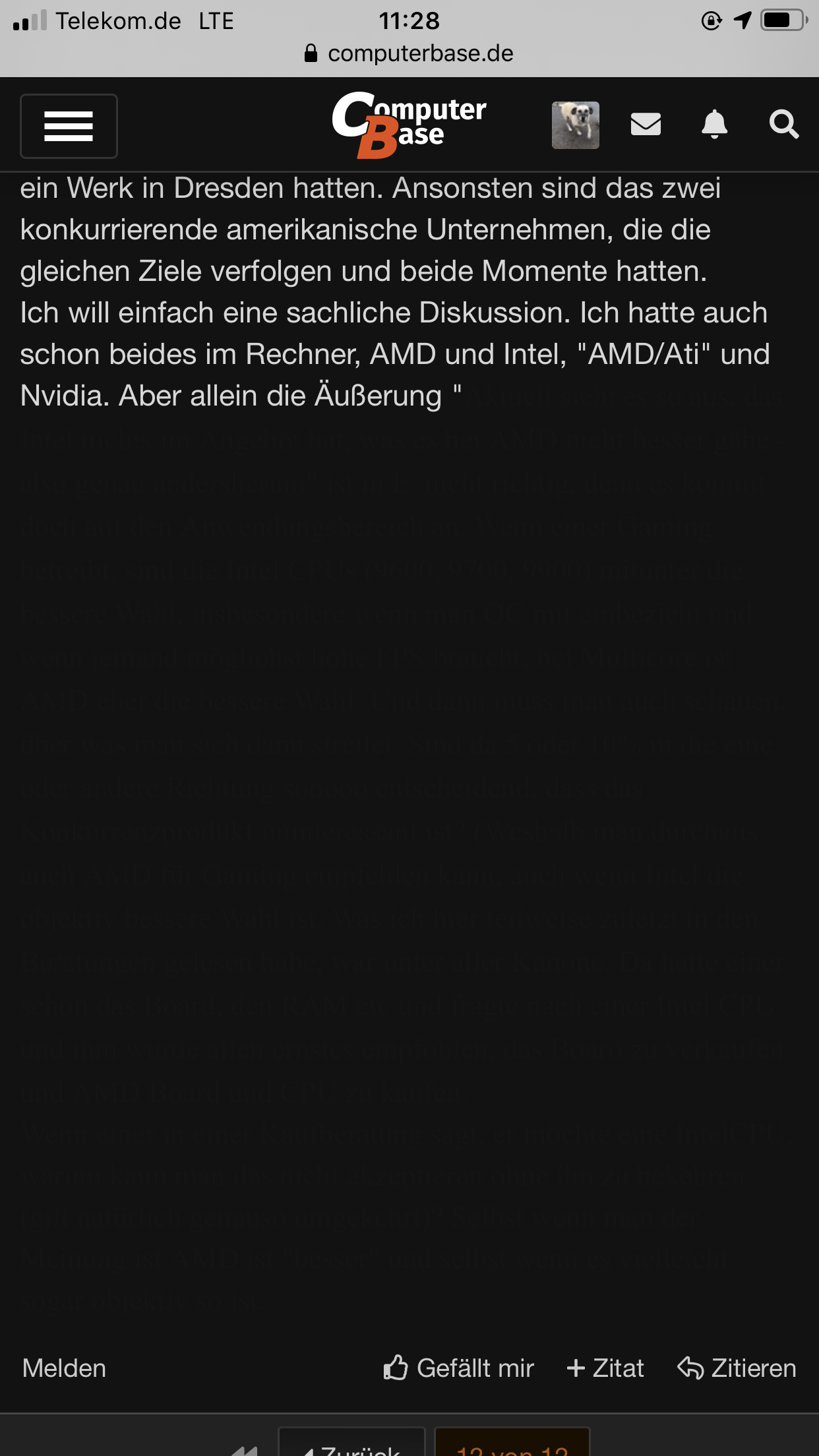Like this post with Gefällt mir

pyautogui.click(x=459, y=1368)
